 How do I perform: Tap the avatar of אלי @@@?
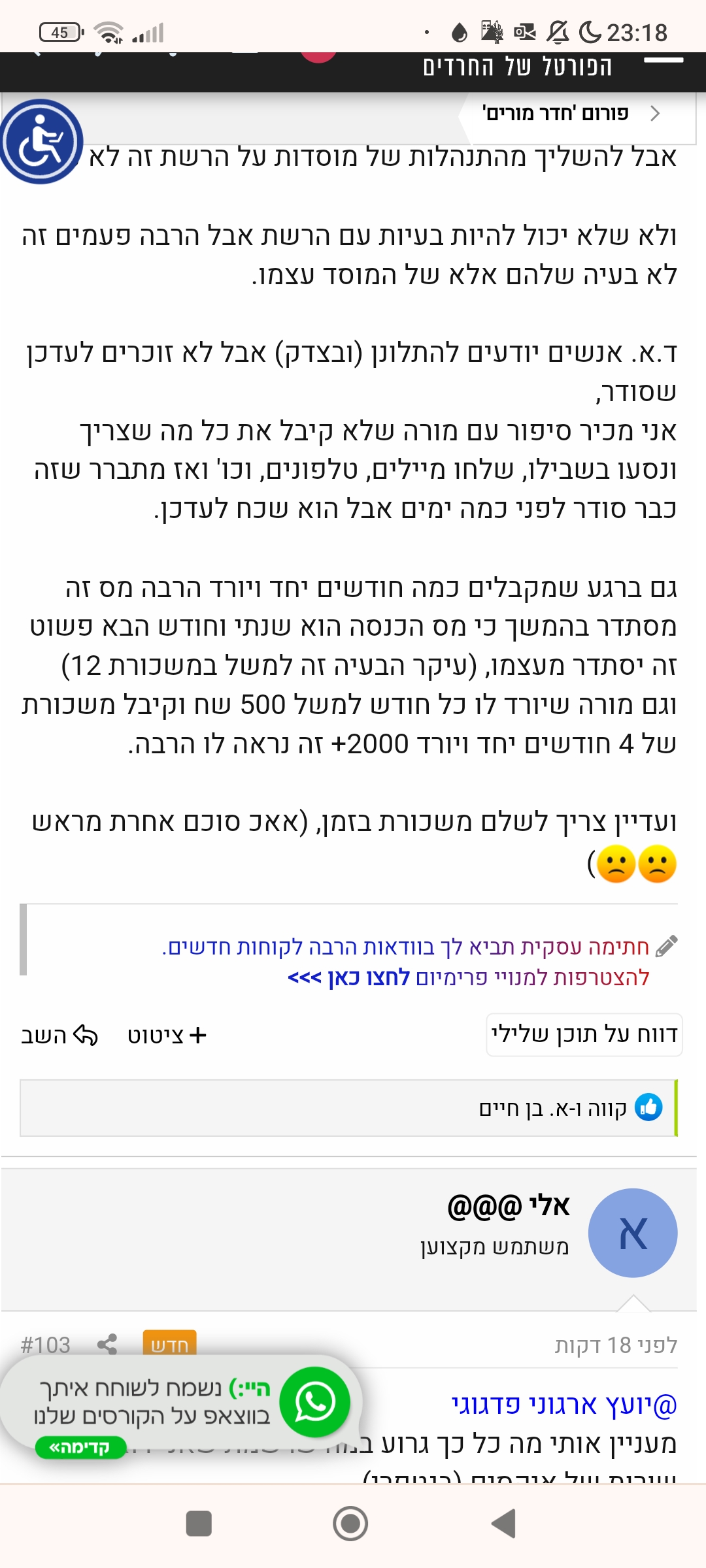click(632, 1233)
